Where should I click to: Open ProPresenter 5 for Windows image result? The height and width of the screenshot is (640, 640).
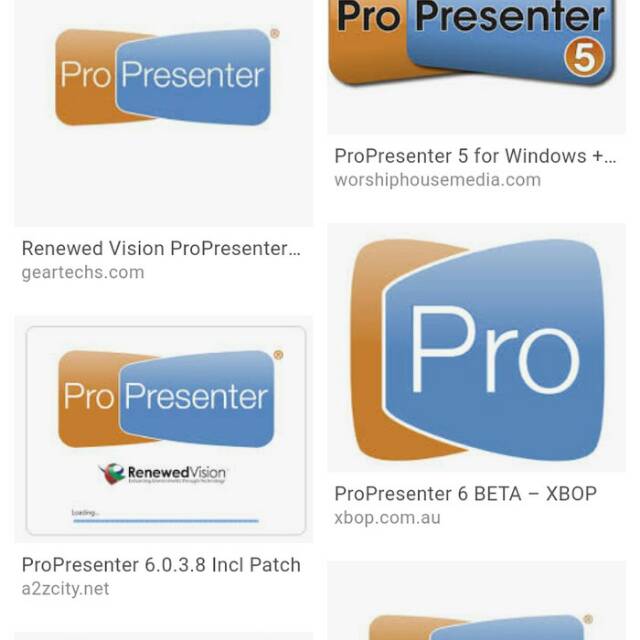(x=476, y=62)
